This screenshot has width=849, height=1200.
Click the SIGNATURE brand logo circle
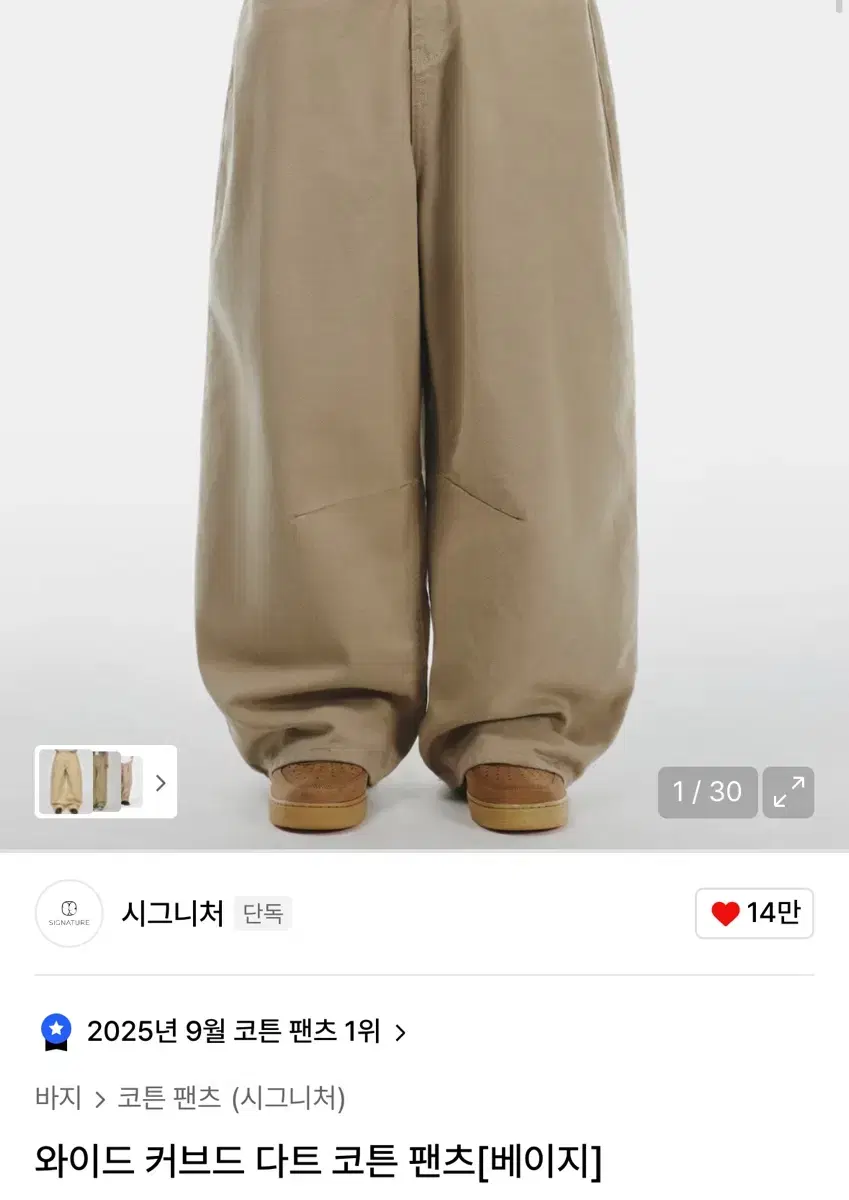[x=68, y=913]
